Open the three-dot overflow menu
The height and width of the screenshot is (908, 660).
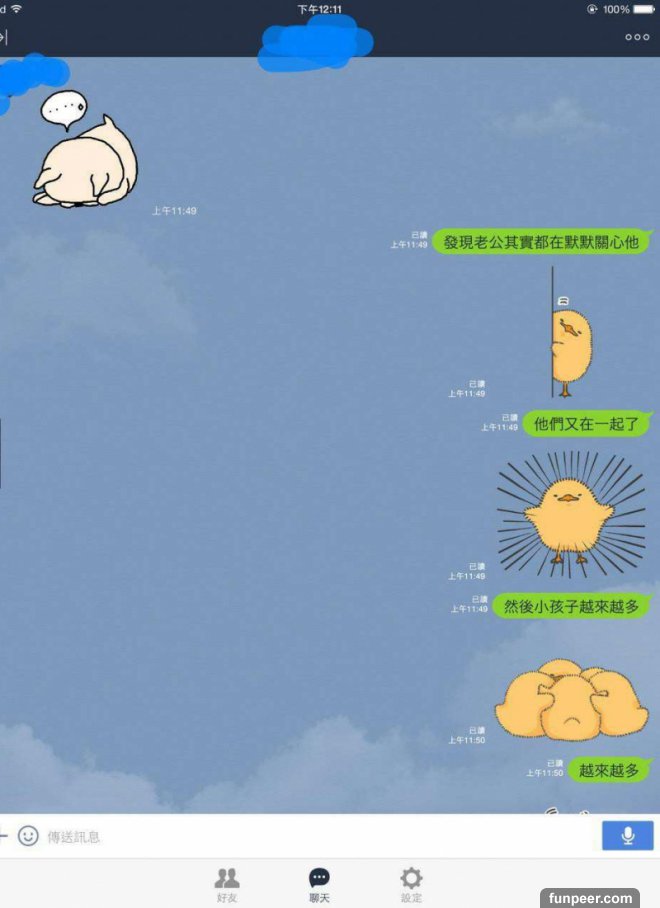pyautogui.click(x=637, y=38)
